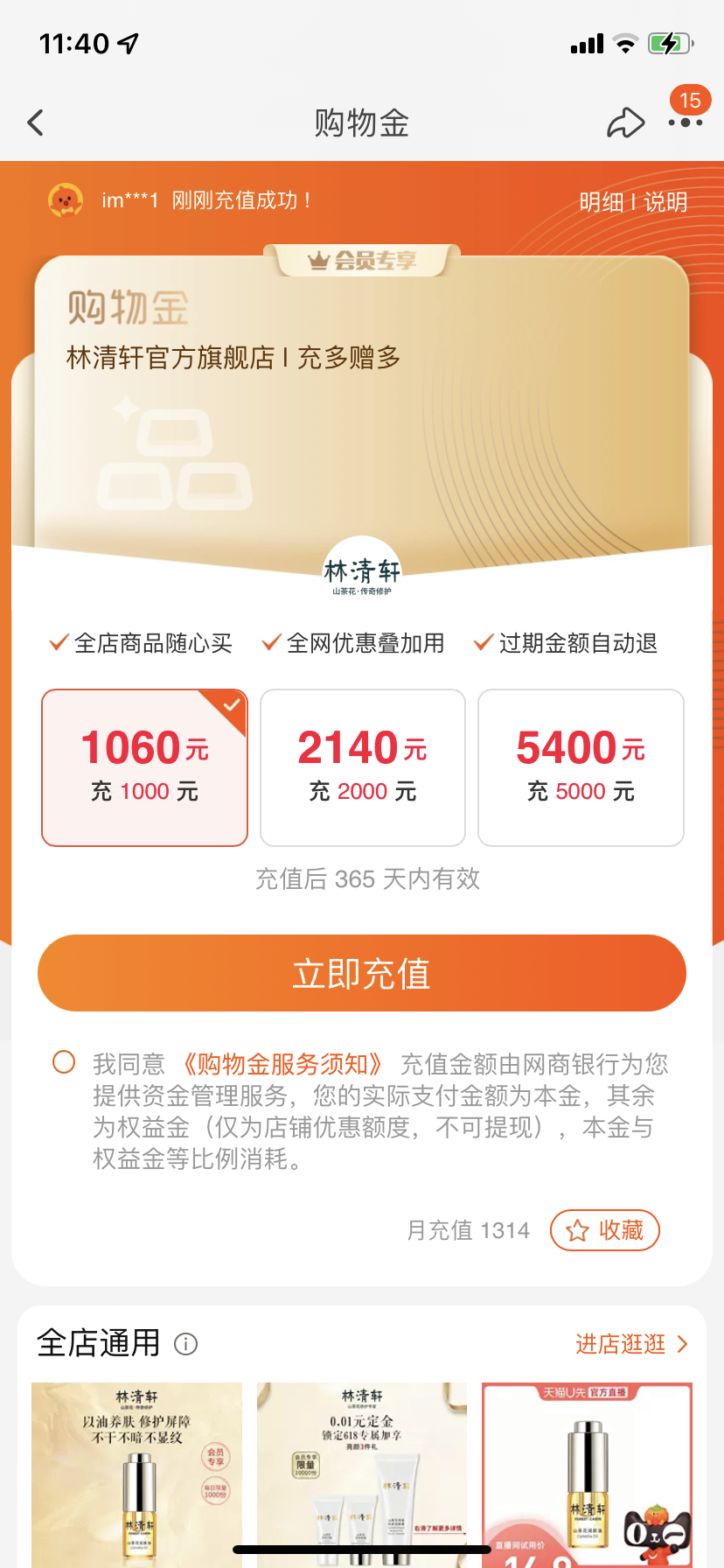The height and width of the screenshot is (1568, 724).
Task: Select the 充 1000 元 option
Action: [145, 767]
